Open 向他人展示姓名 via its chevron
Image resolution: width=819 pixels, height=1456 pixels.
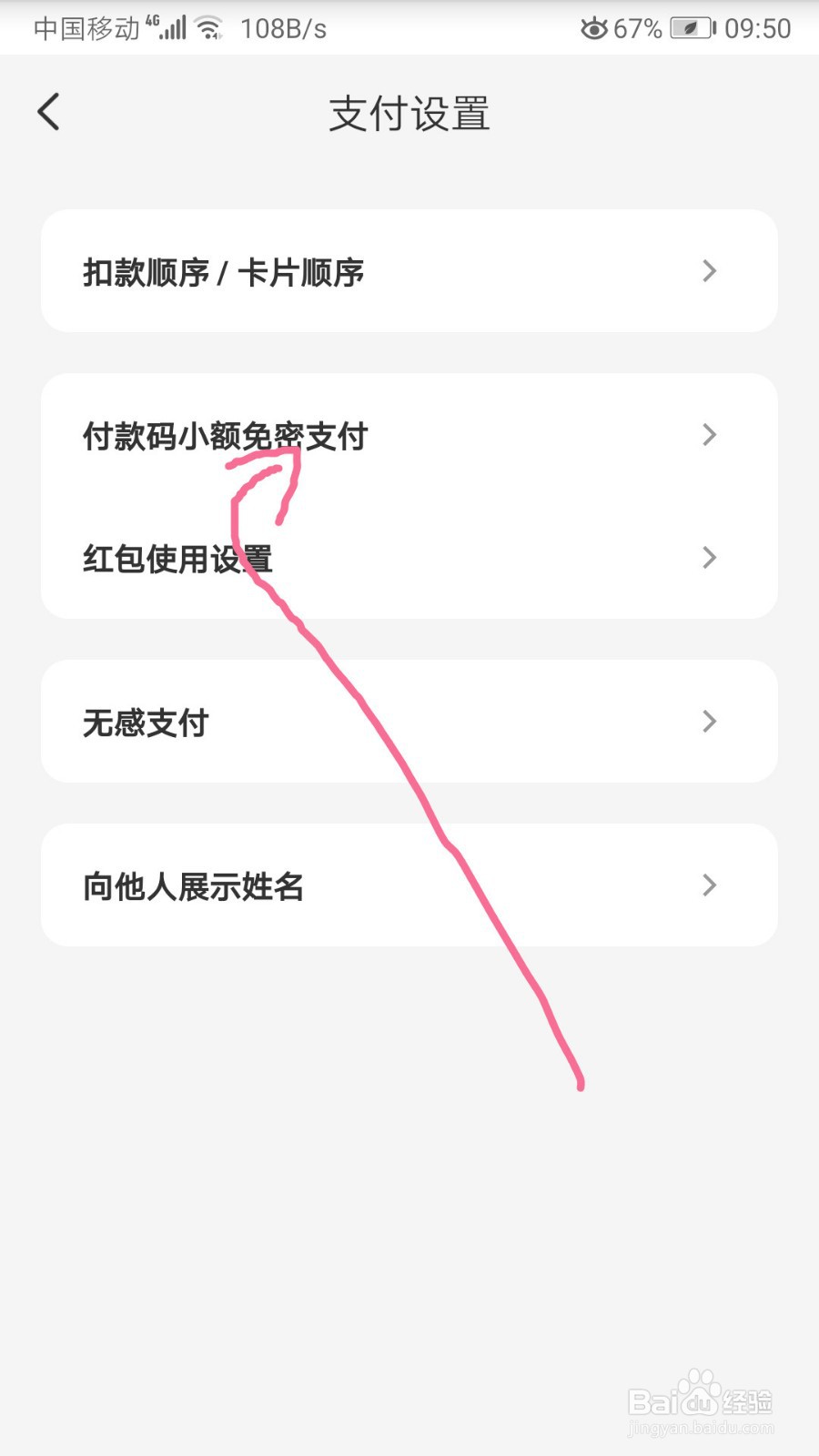pyautogui.click(x=709, y=885)
